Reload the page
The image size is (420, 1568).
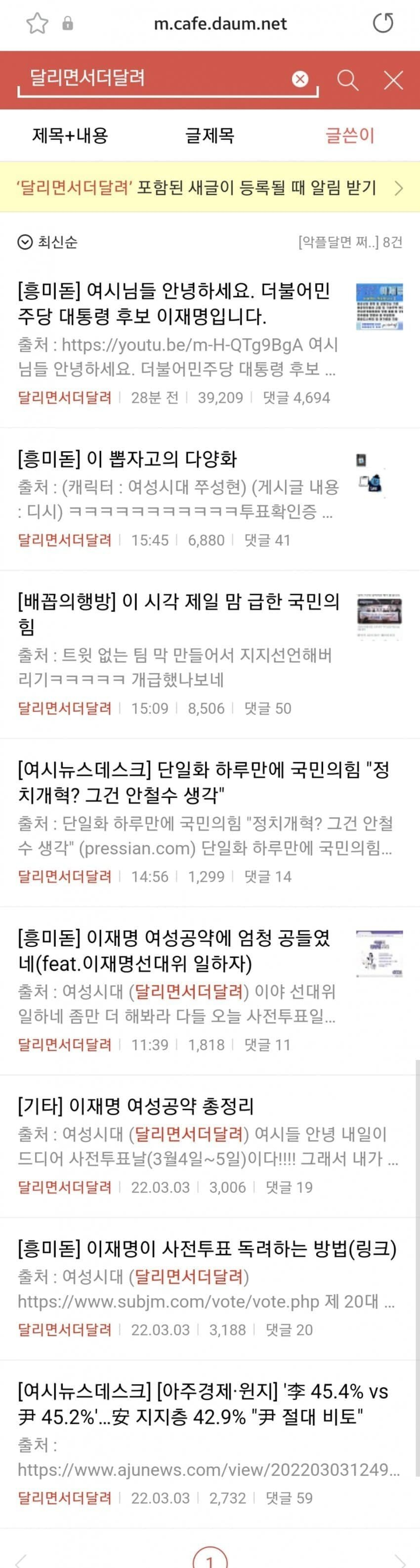(x=383, y=24)
